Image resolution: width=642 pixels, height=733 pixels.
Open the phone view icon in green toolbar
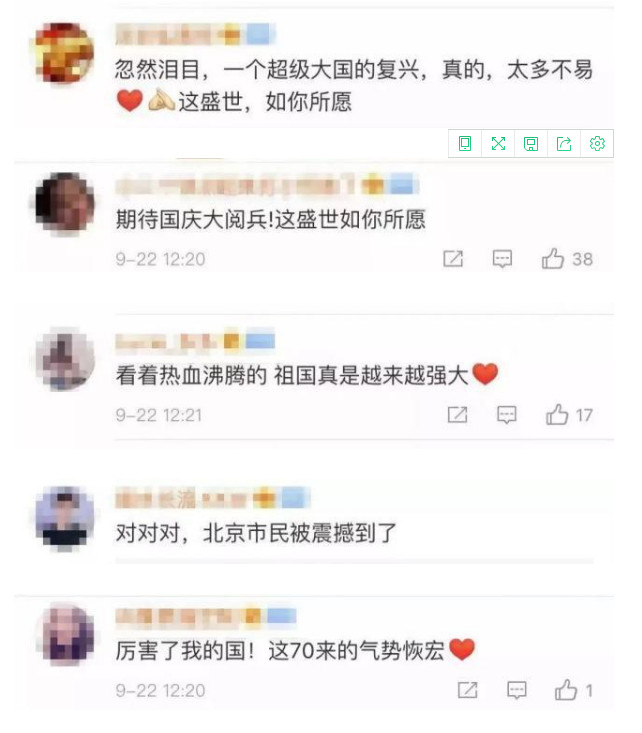point(465,144)
